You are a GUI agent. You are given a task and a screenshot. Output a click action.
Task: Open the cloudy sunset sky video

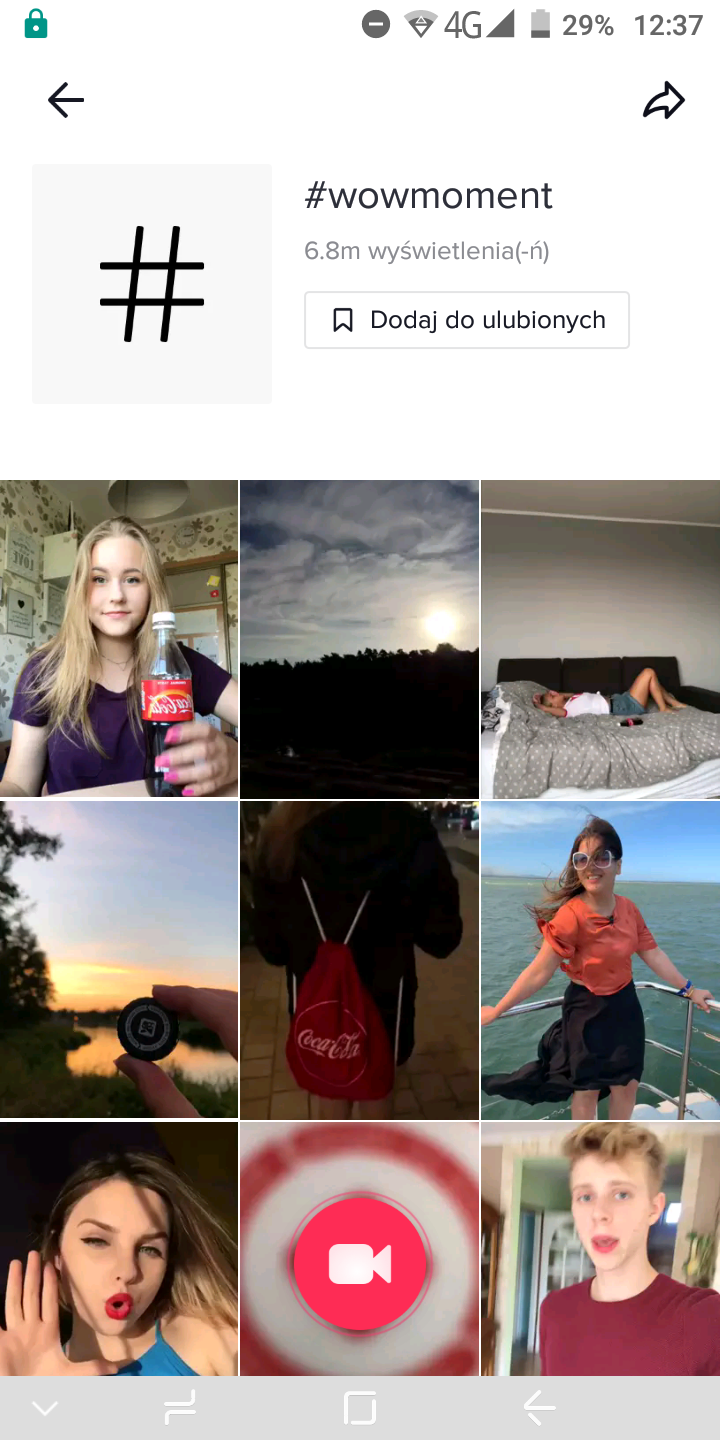click(x=359, y=638)
